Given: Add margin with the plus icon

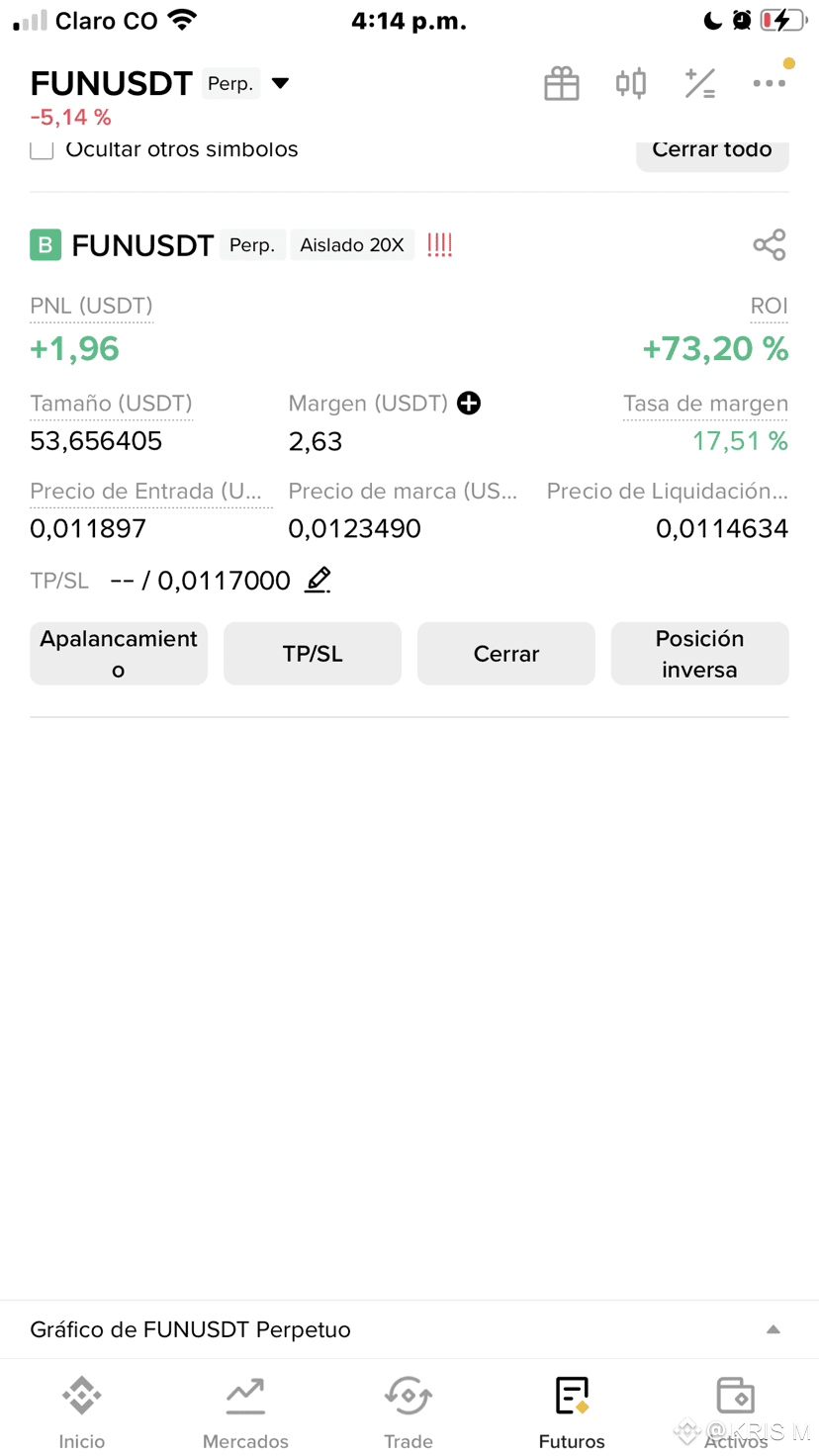Looking at the screenshot, I should (469, 404).
